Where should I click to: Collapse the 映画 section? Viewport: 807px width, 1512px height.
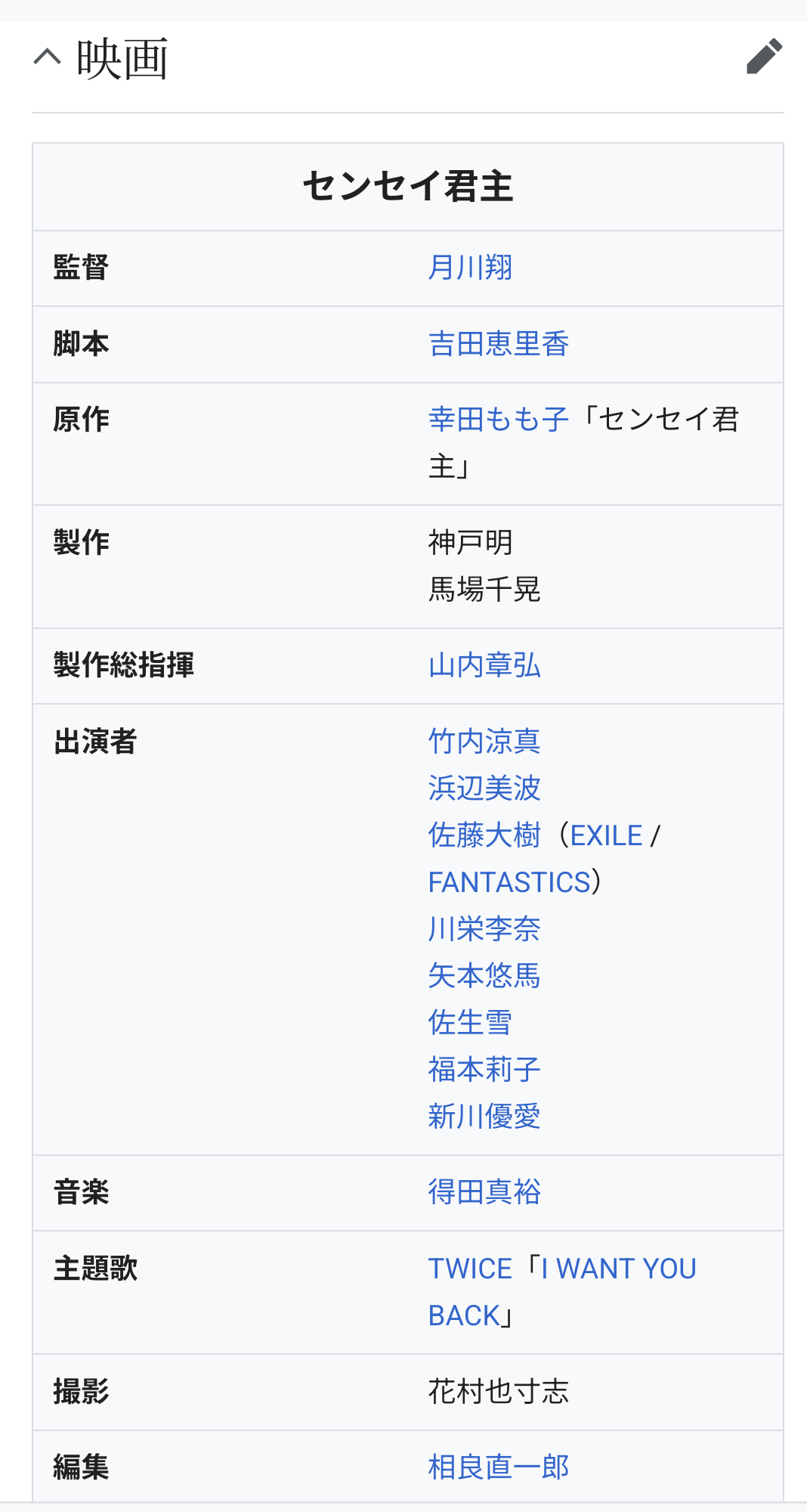click(47, 57)
